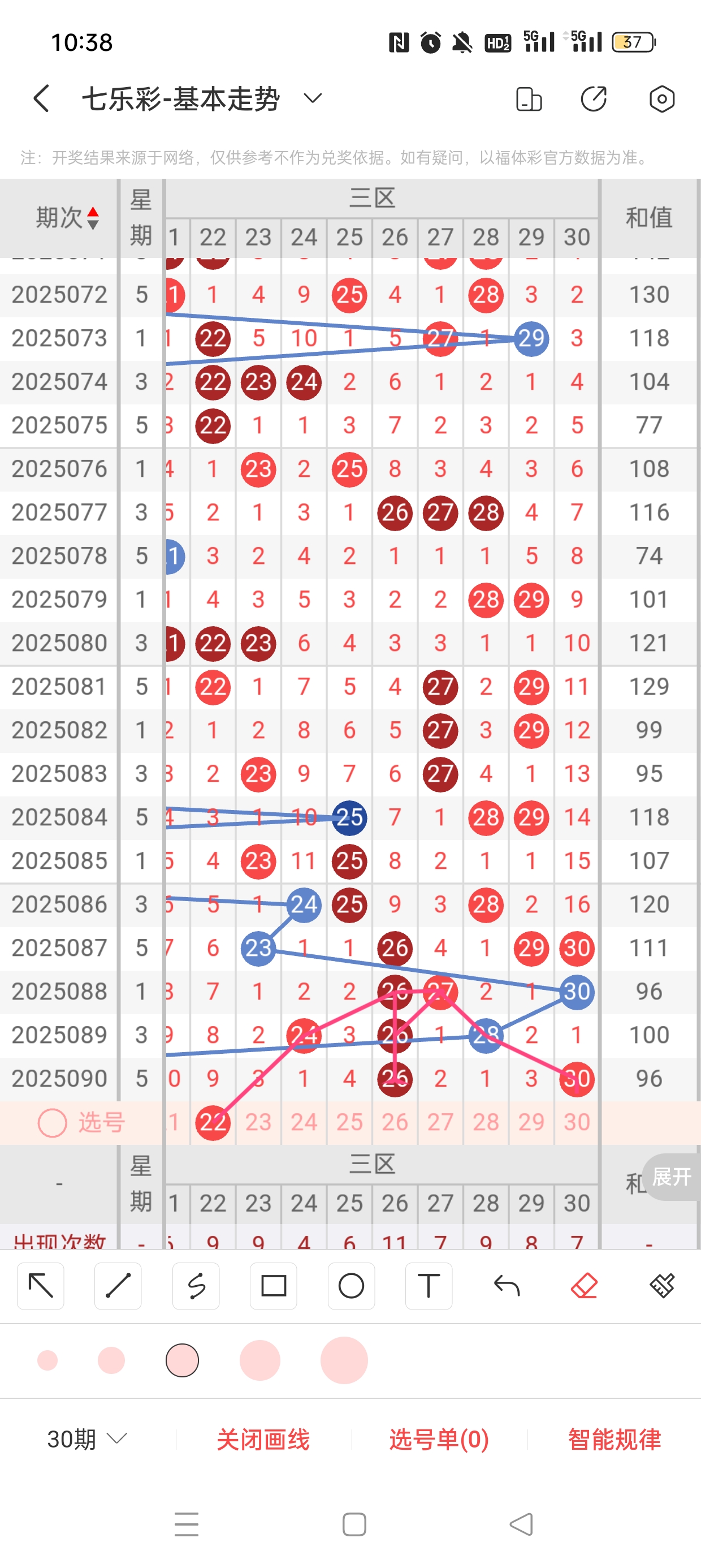The height and width of the screenshot is (1568, 701).
Task: Pick the largest pink brush size
Action: (x=344, y=1360)
